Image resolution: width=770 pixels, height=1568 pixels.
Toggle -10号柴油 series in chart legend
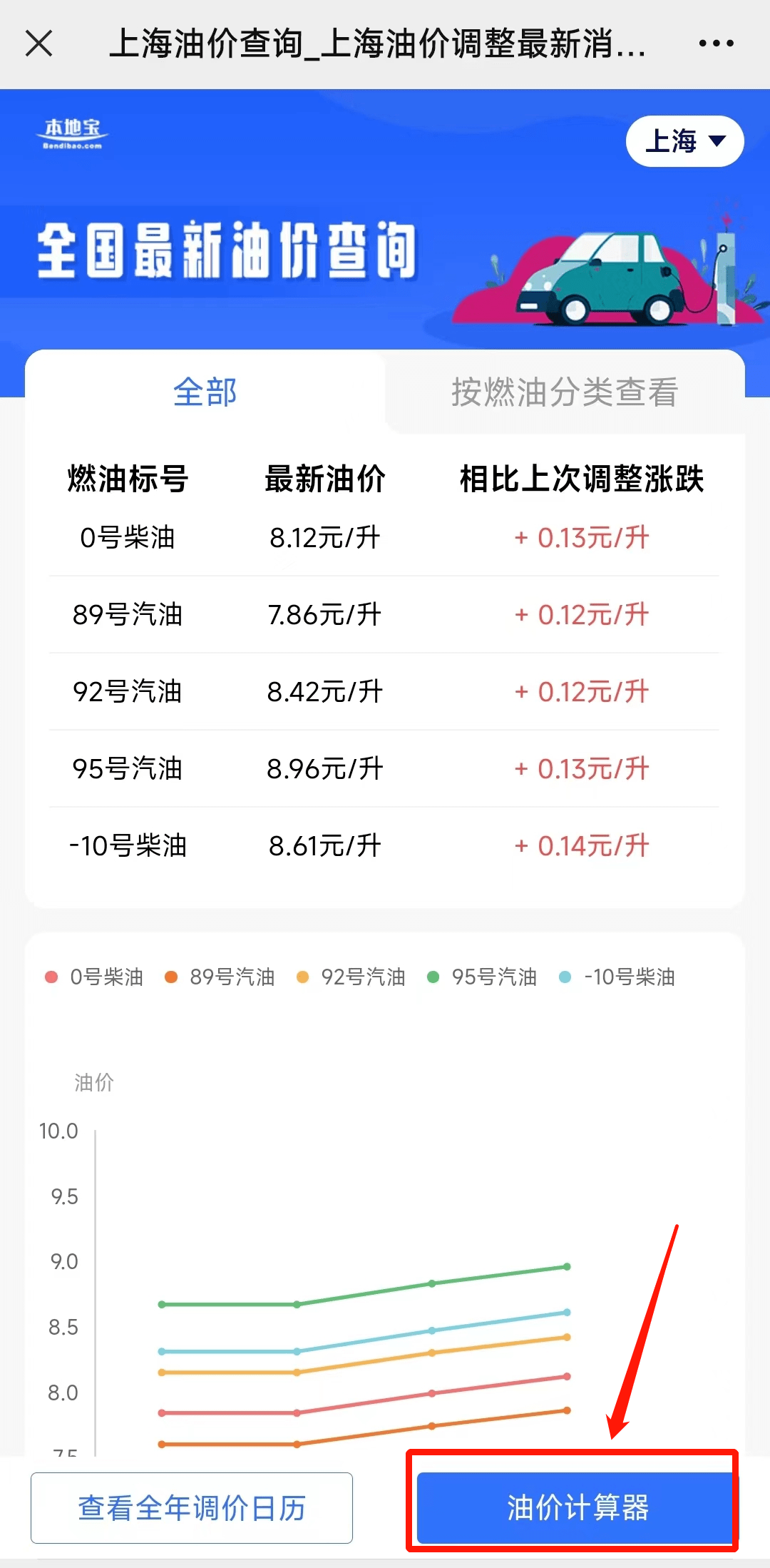click(617, 977)
